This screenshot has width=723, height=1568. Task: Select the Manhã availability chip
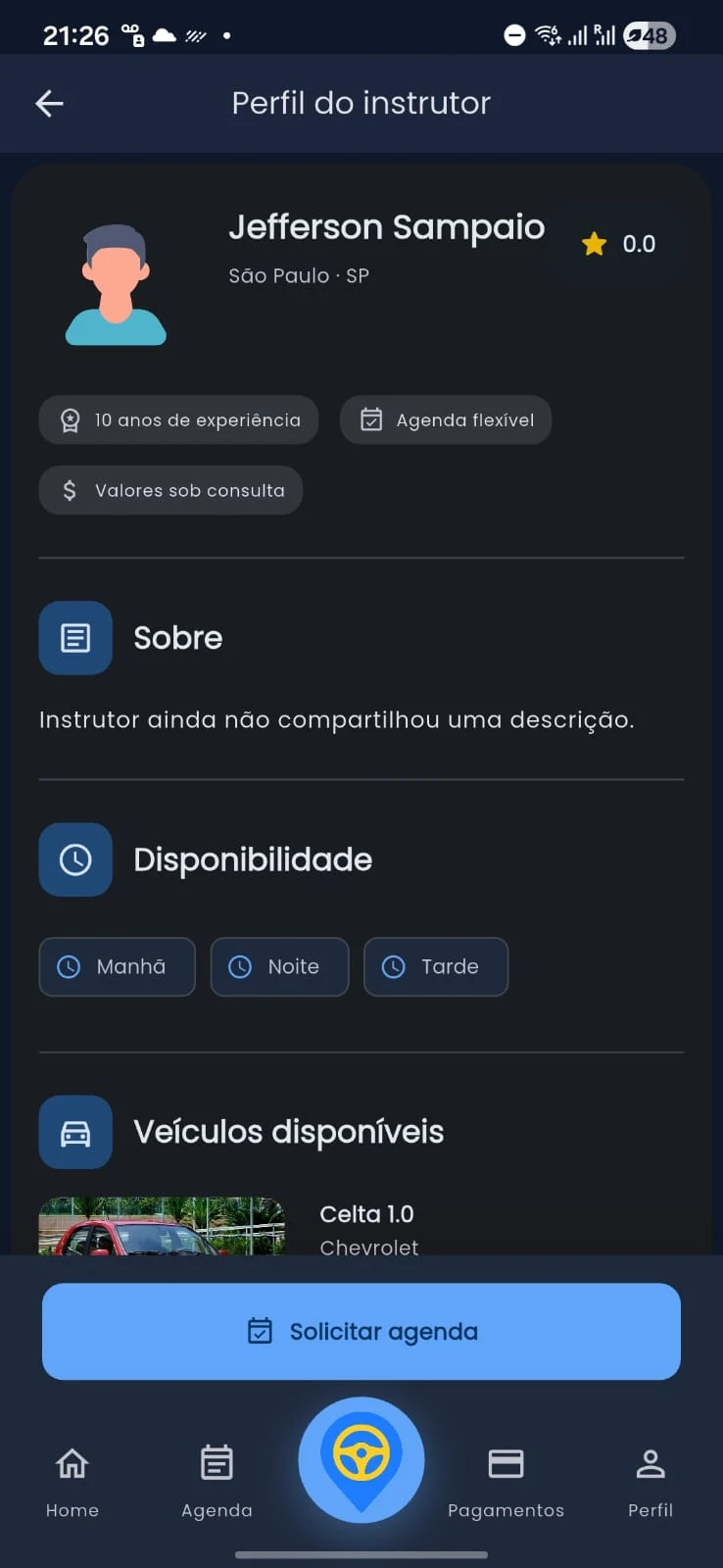point(117,966)
